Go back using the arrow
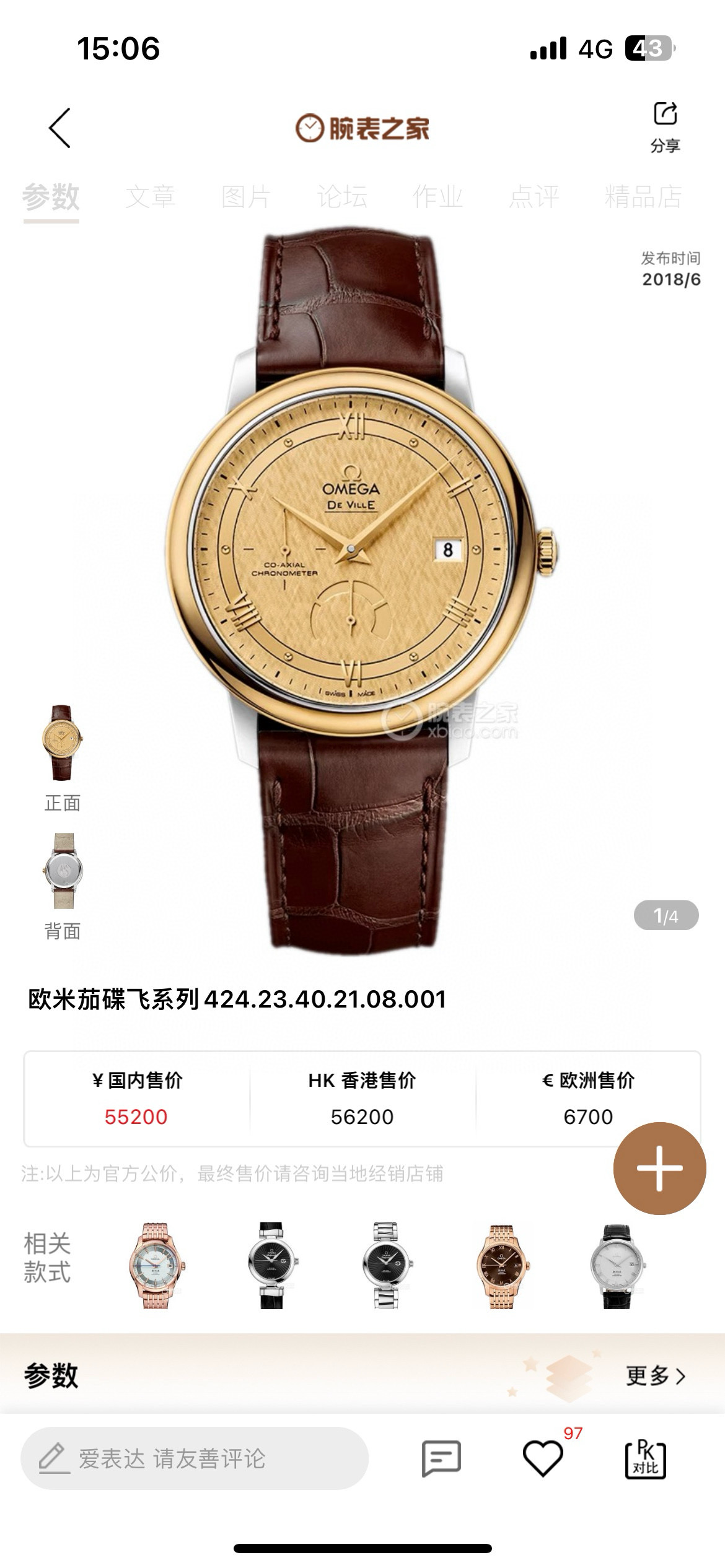 (x=60, y=128)
